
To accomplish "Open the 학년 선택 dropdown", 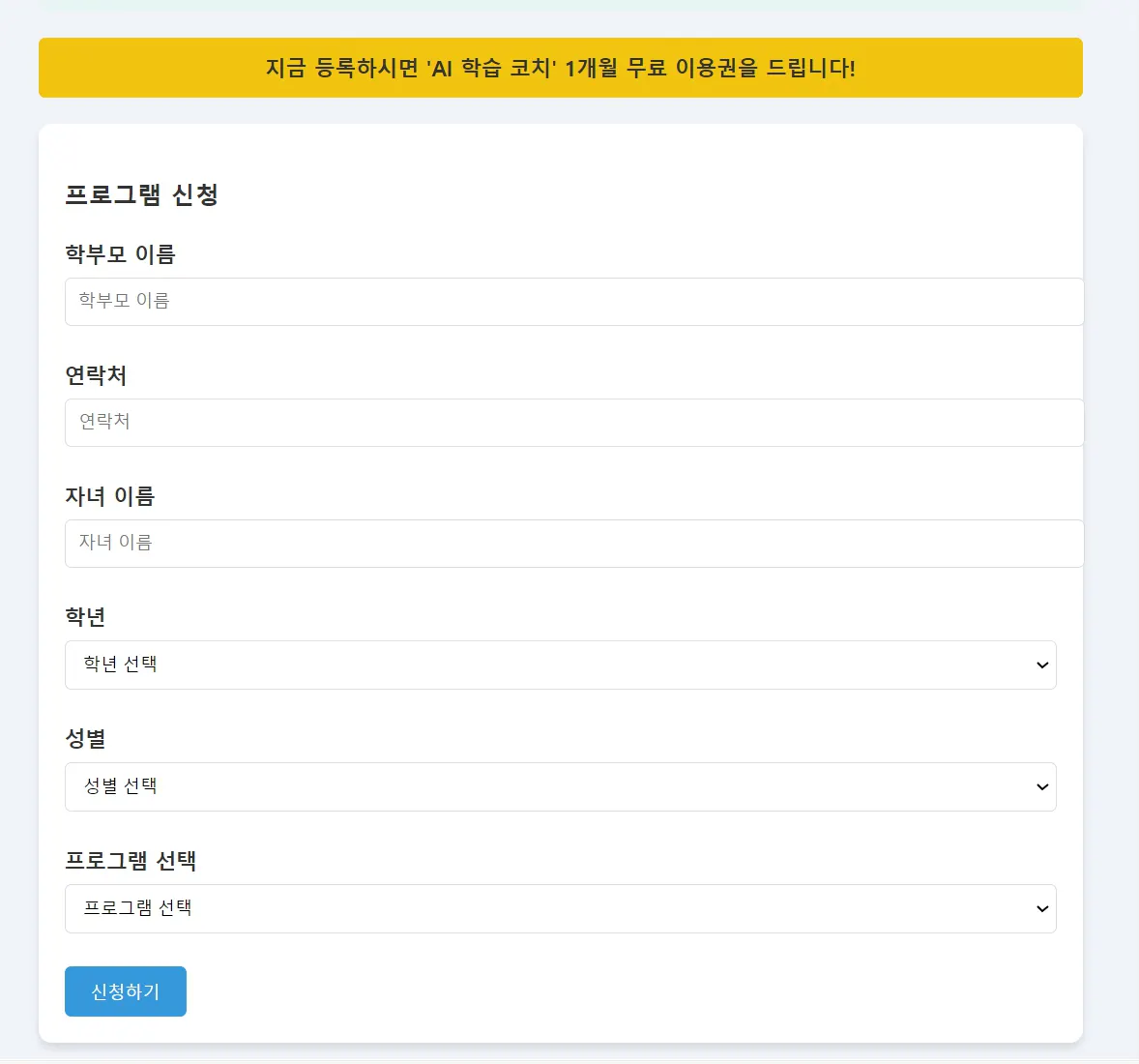I will pos(560,665).
